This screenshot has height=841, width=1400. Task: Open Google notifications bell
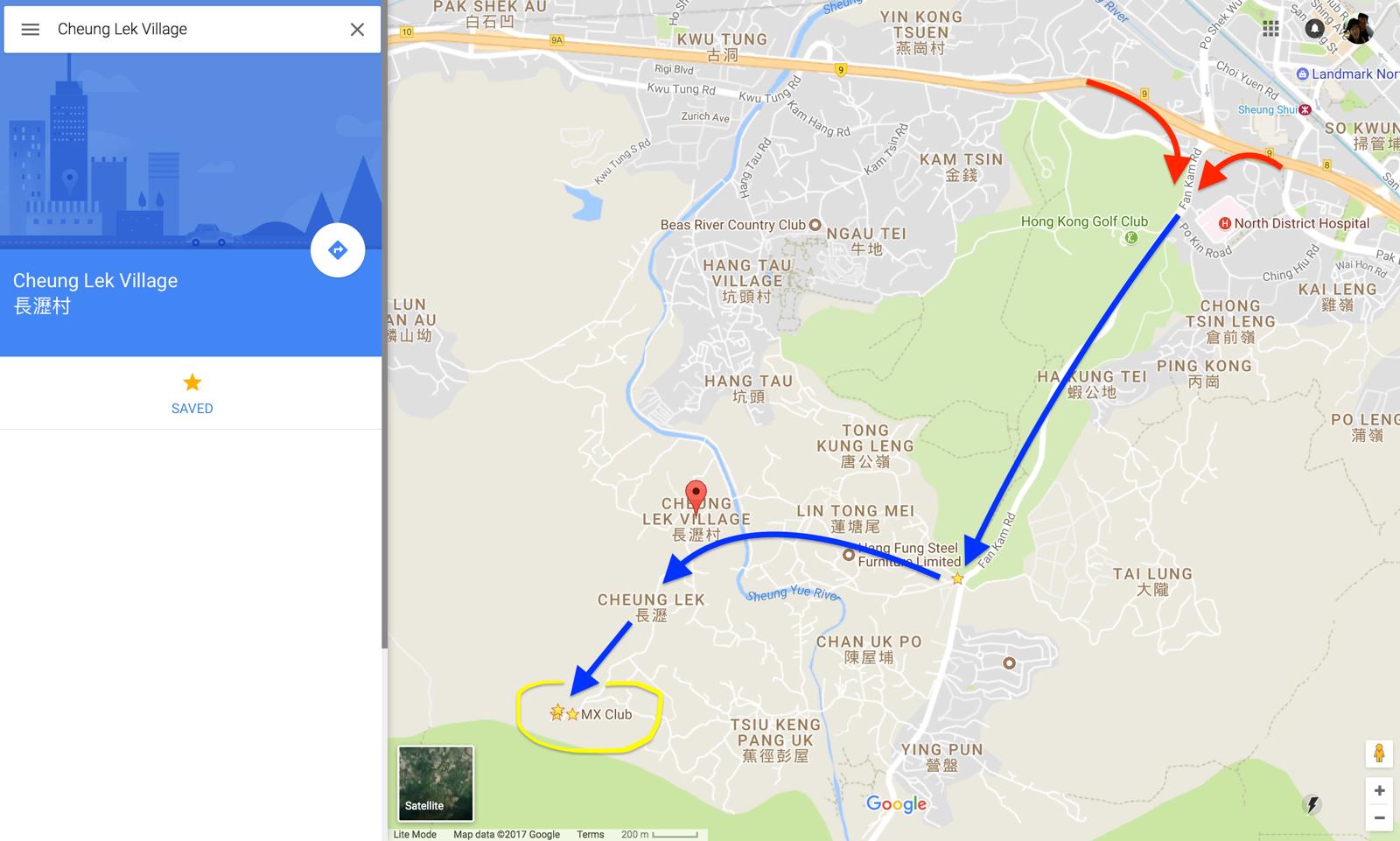pyautogui.click(x=1314, y=29)
